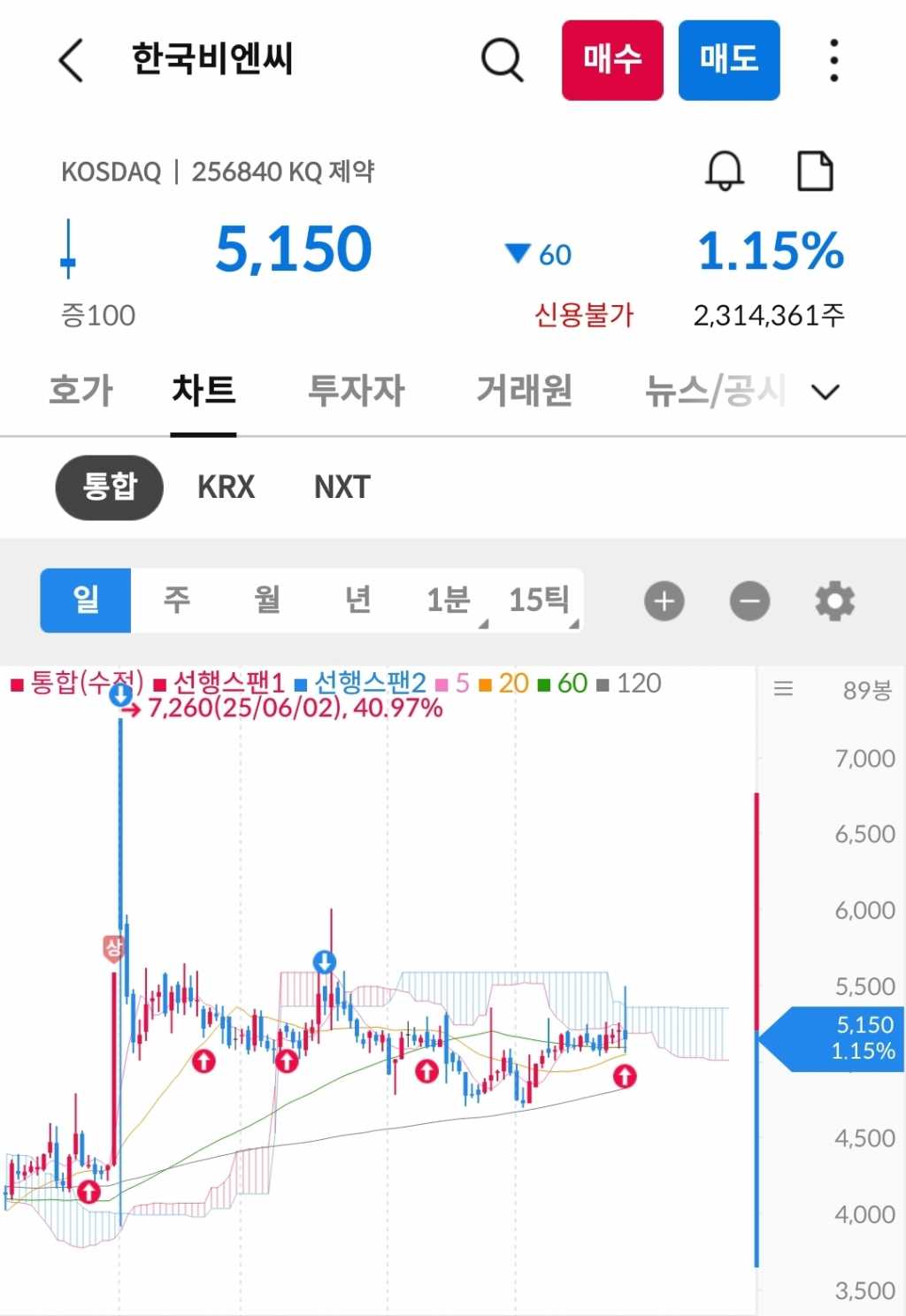The width and height of the screenshot is (906, 1316).
Task: Open the memo note icon
Action: pyautogui.click(x=815, y=171)
